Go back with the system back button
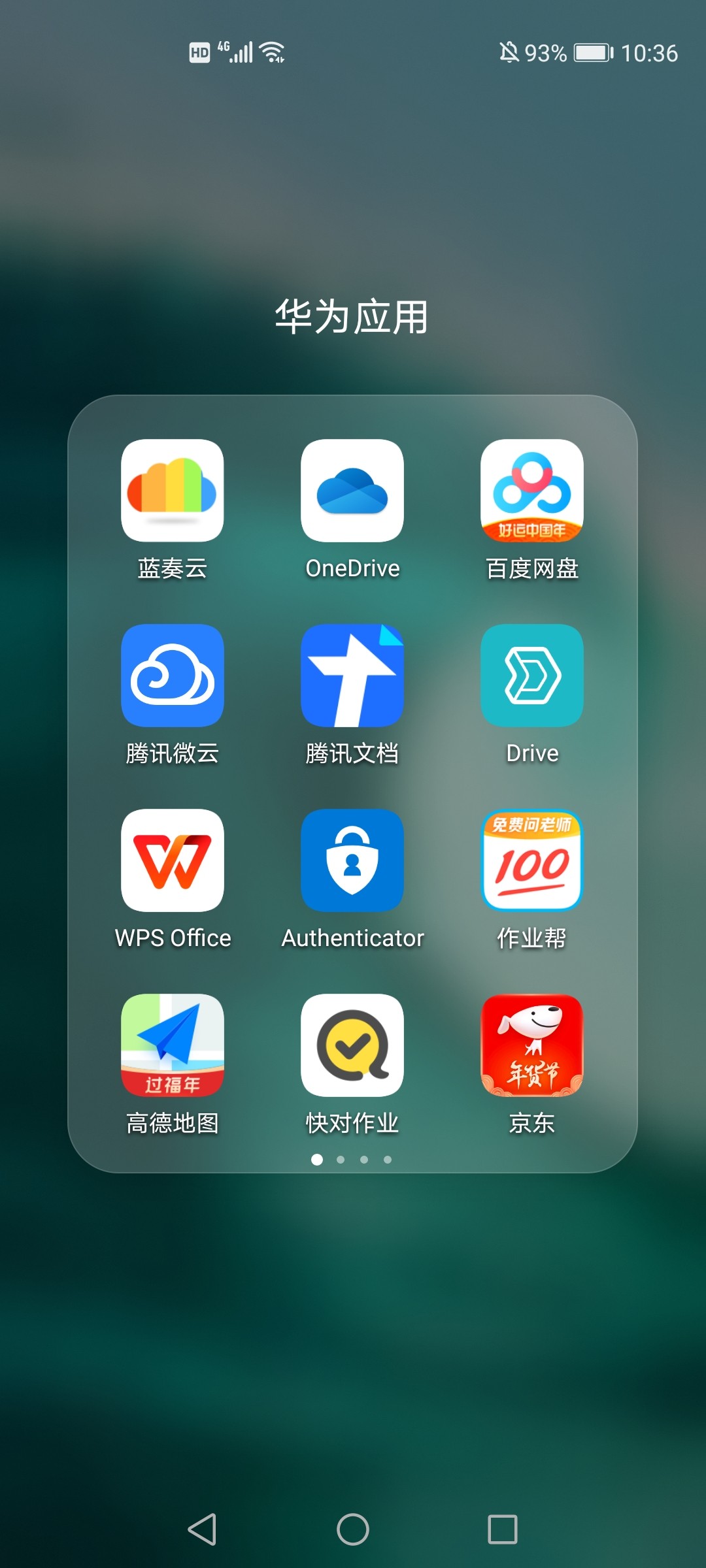The height and width of the screenshot is (1568, 706). click(202, 1529)
